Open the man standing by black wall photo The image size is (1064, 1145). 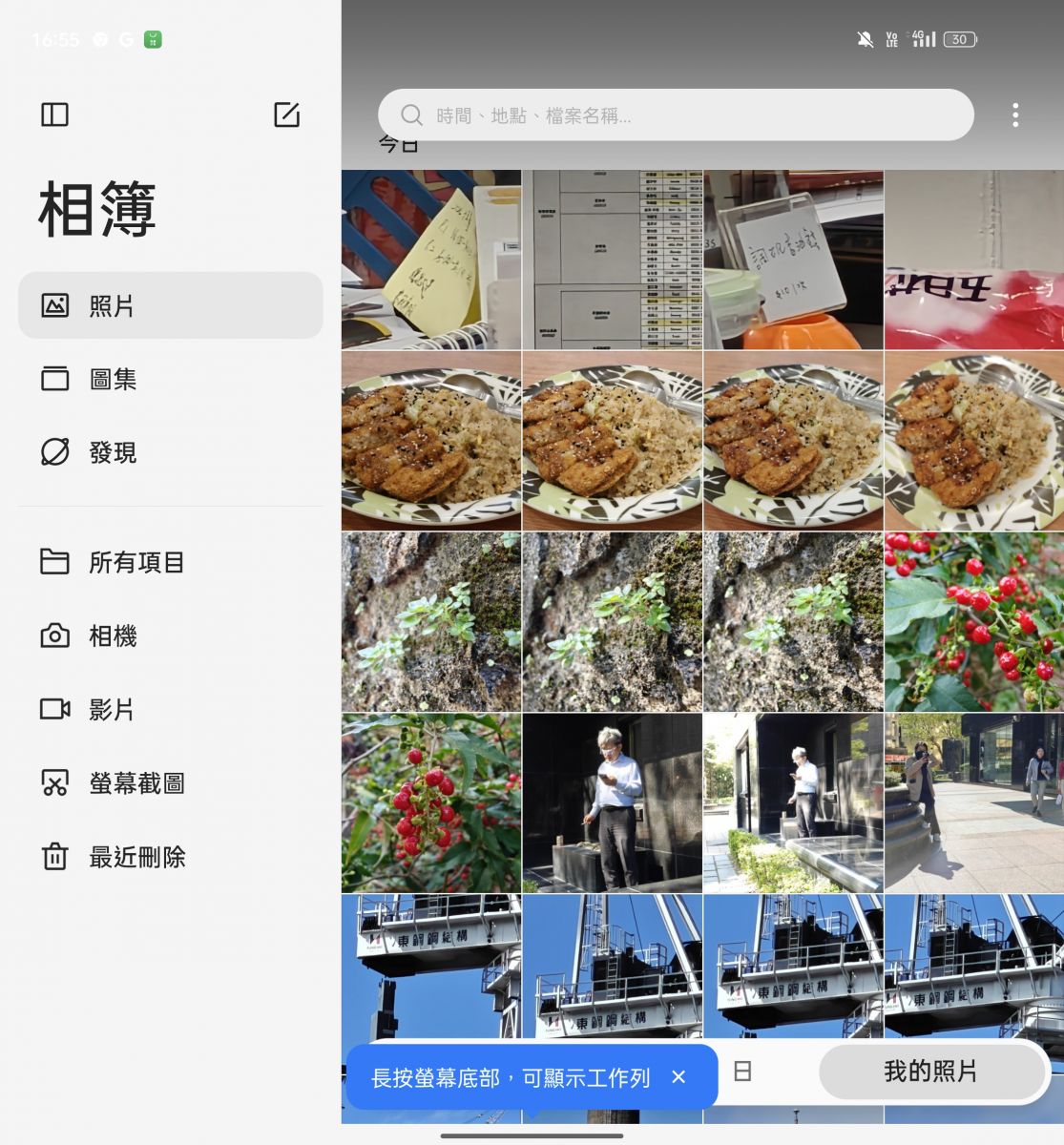click(612, 802)
